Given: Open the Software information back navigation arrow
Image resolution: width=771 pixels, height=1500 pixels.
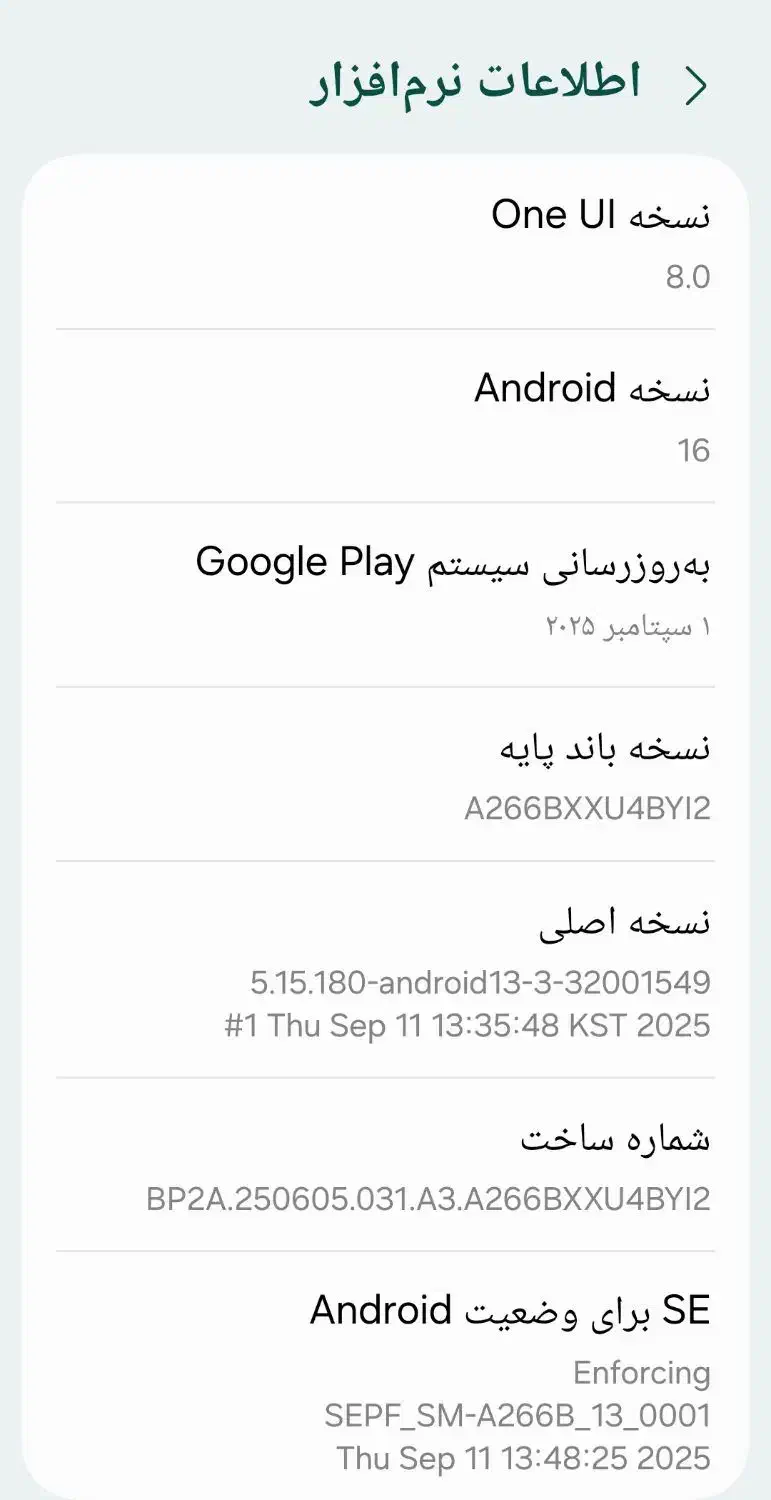Looking at the screenshot, I should (696, 85).
